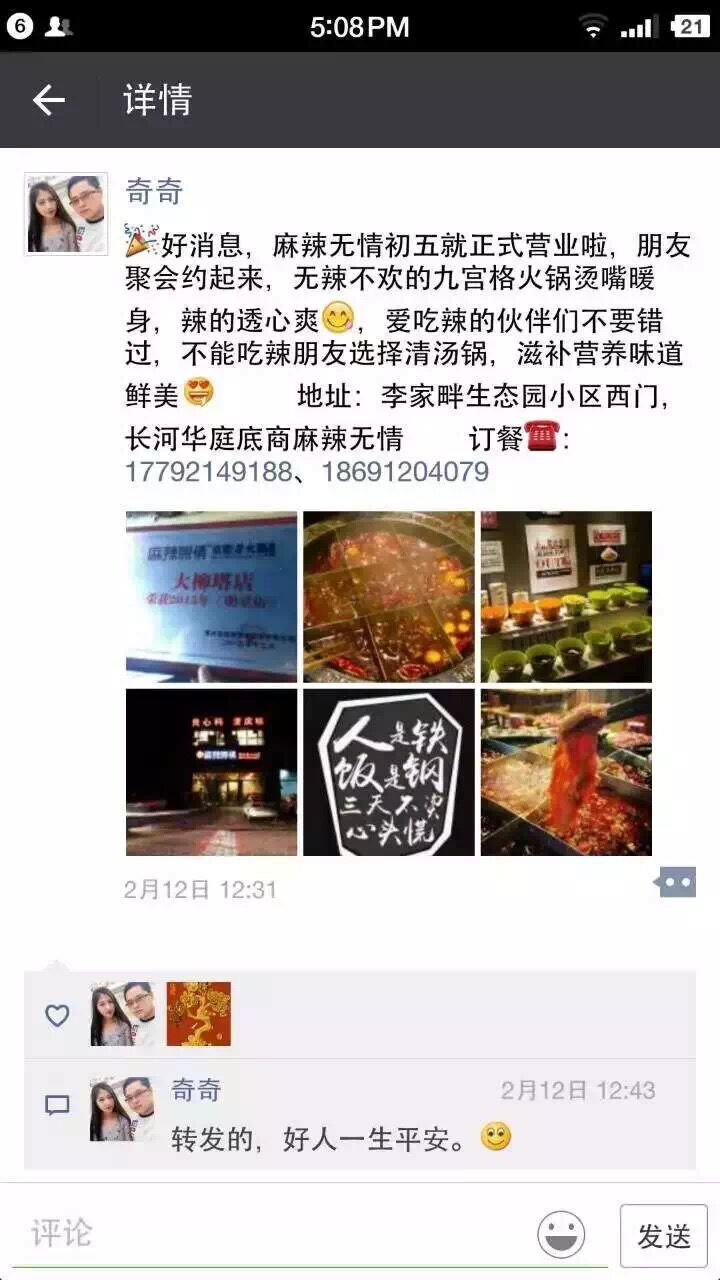The height and width of the screenshot is (1280, 720).
Task: Open the sauce bowls counter photo
Action: point(566,596)
